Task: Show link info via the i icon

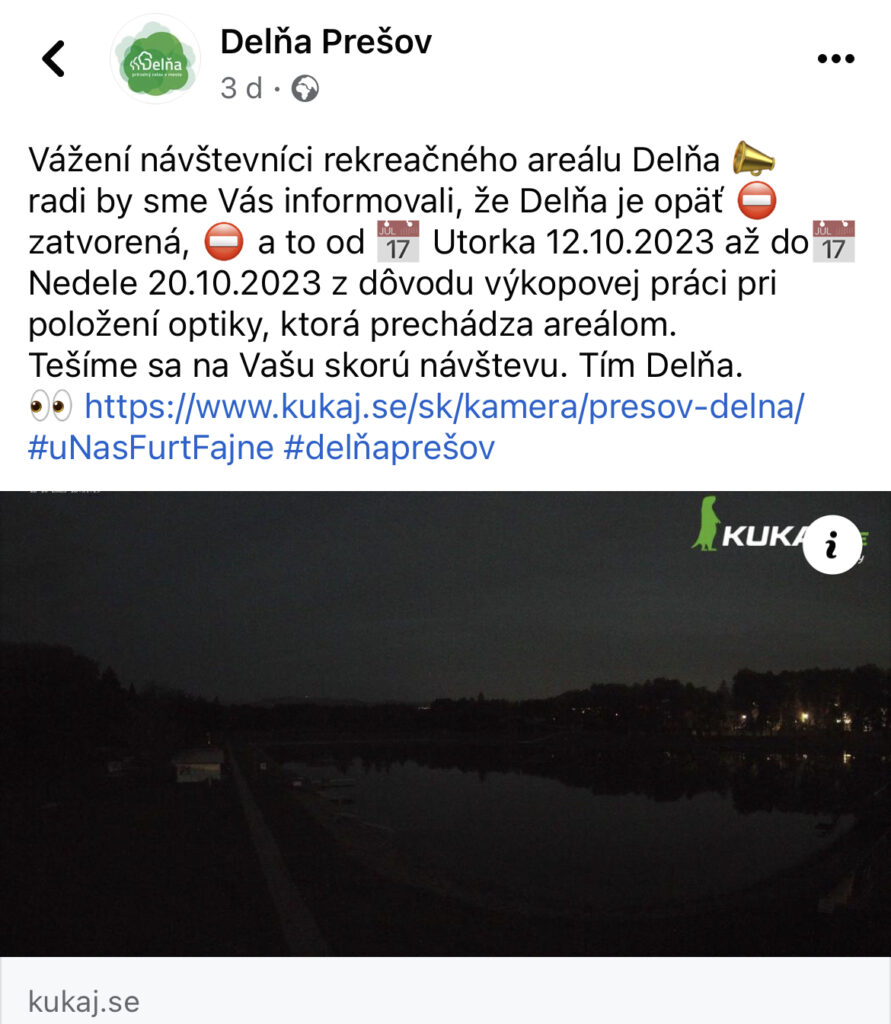Action: [832, 545]
